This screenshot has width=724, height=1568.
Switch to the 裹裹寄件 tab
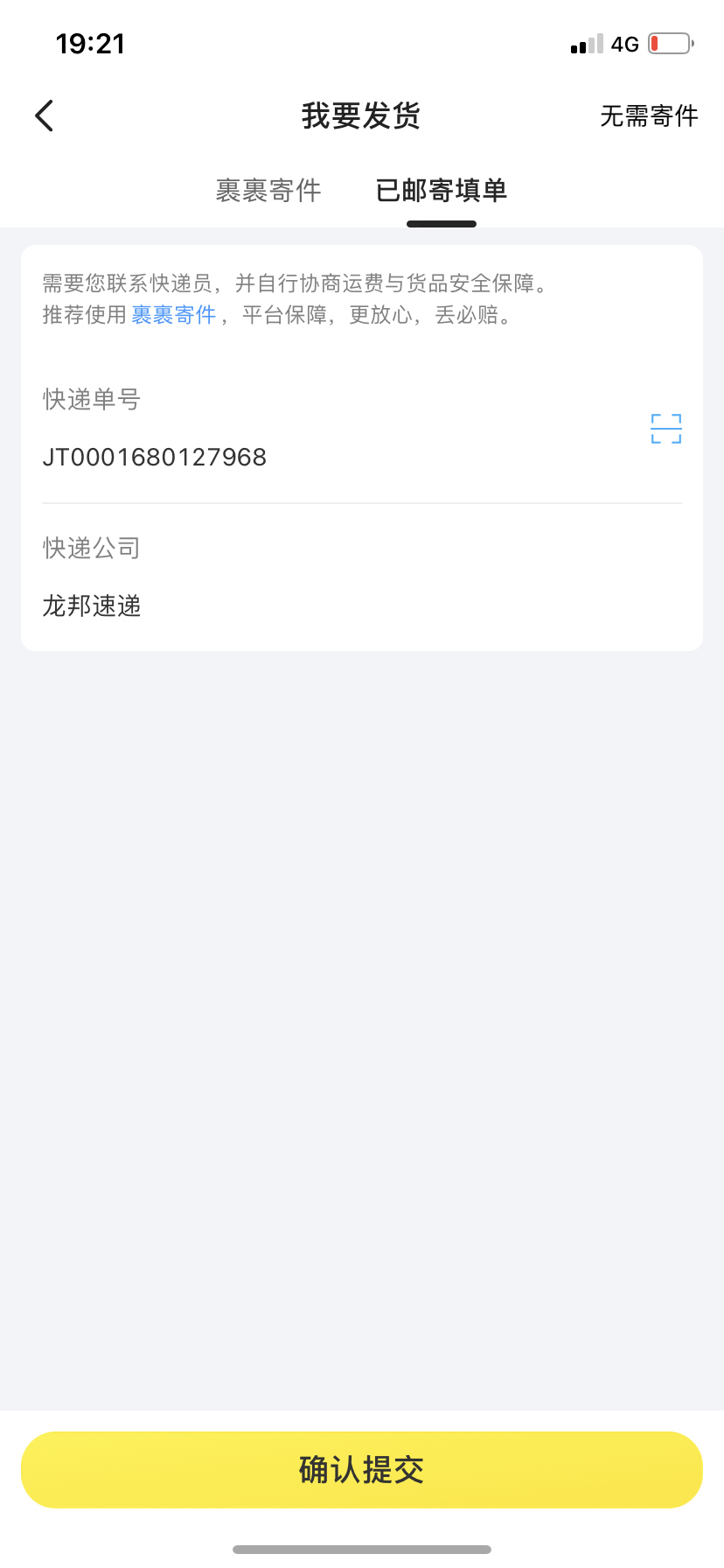(x=268, y=191)
